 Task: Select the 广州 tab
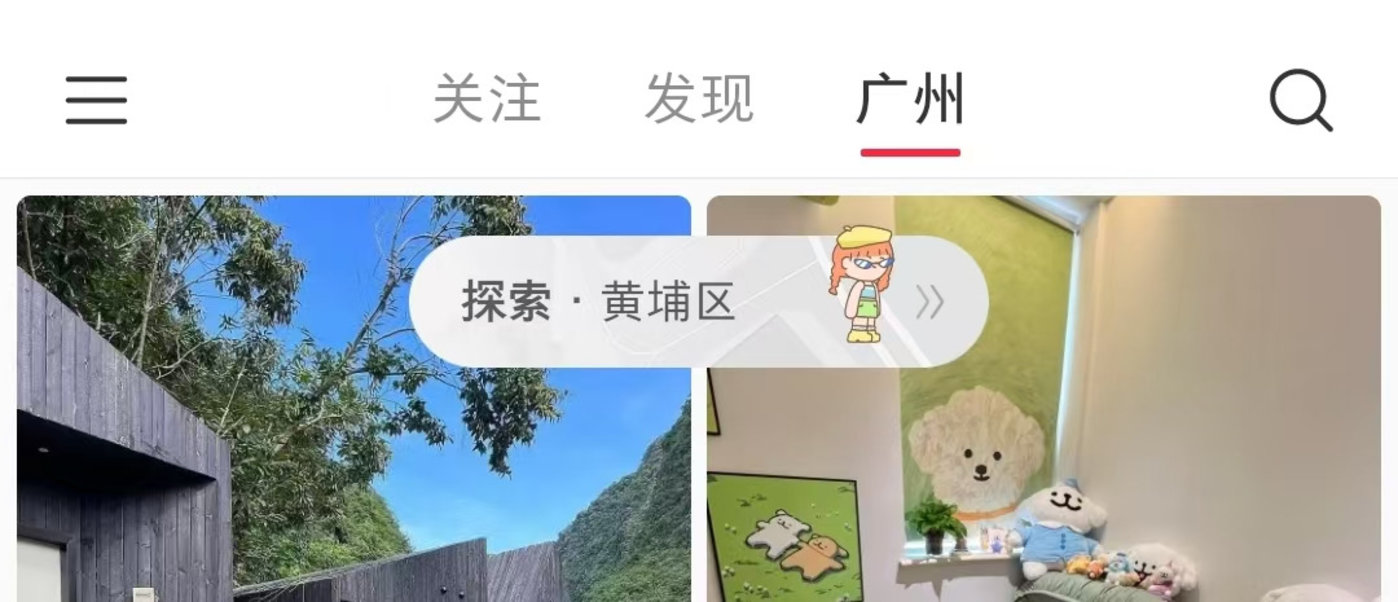tap(910, 100)
